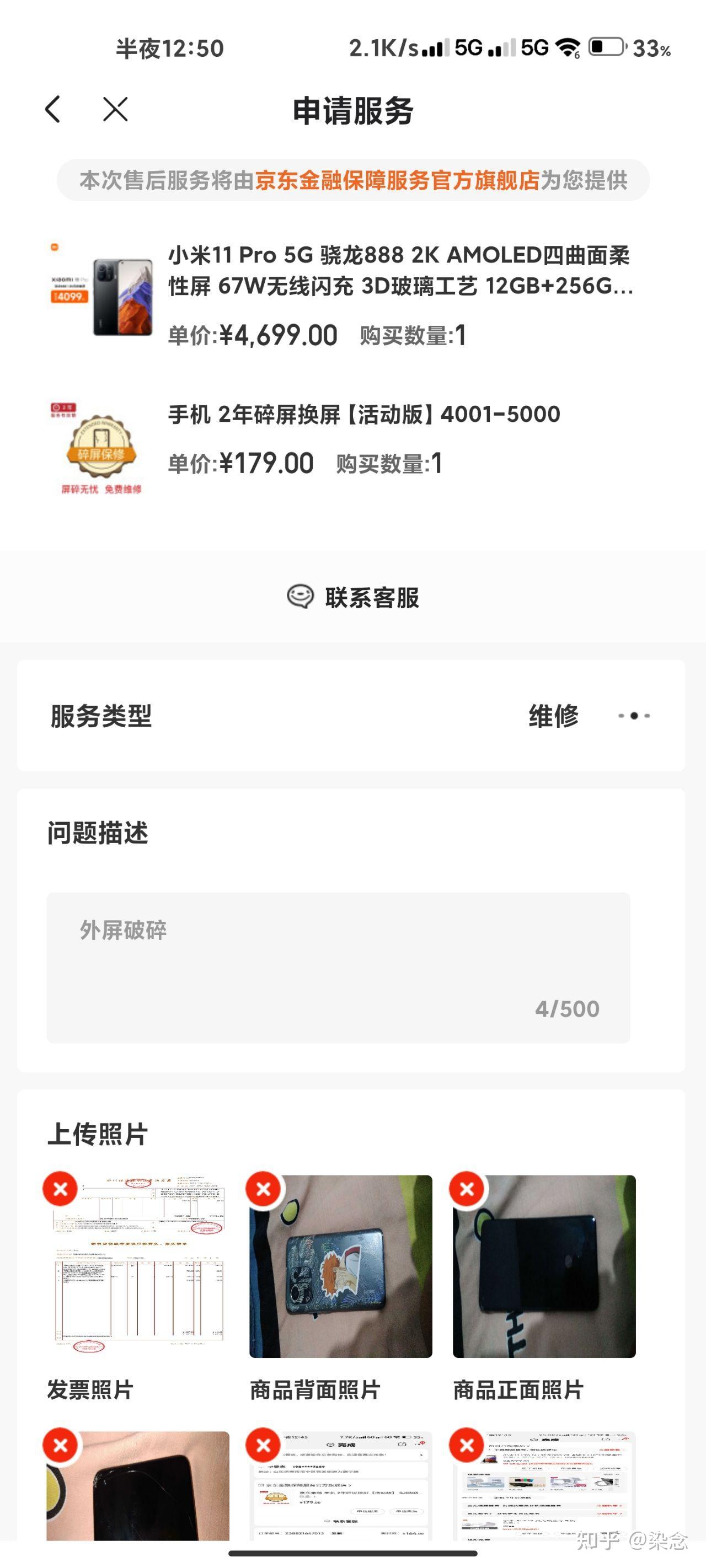The height and width of the screenshot is (1568, 706).
Task: View the 发票照片 invoice image
Action: click(138, 1266)
